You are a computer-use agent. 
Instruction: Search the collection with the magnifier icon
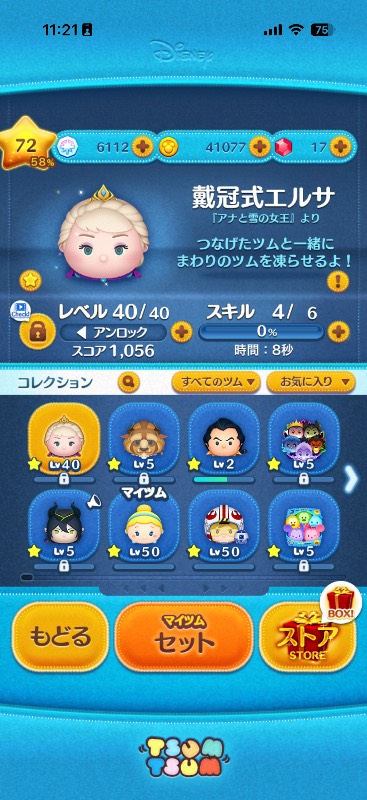[x=129, y=381]
